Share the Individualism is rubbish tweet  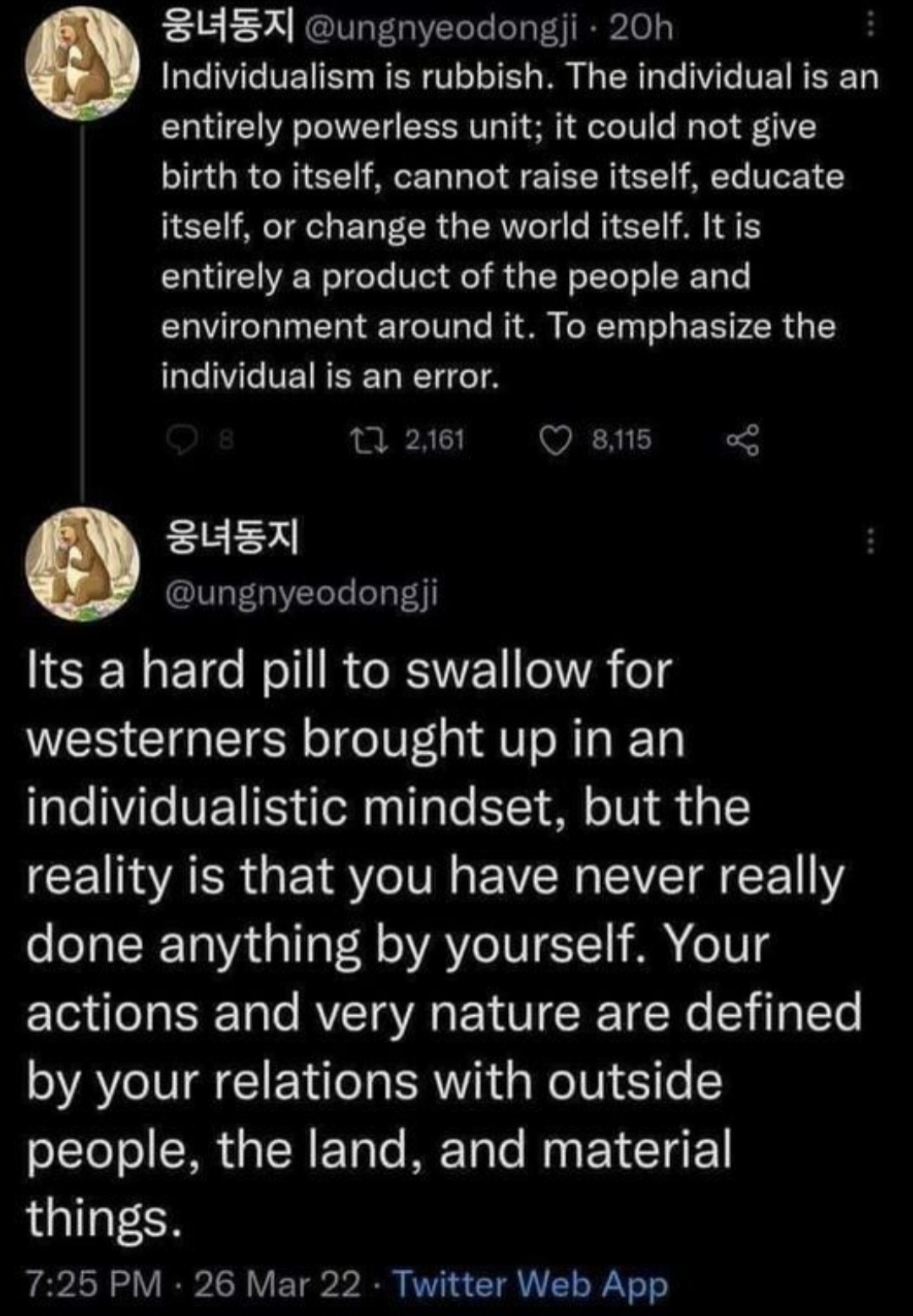click(742, 440)
